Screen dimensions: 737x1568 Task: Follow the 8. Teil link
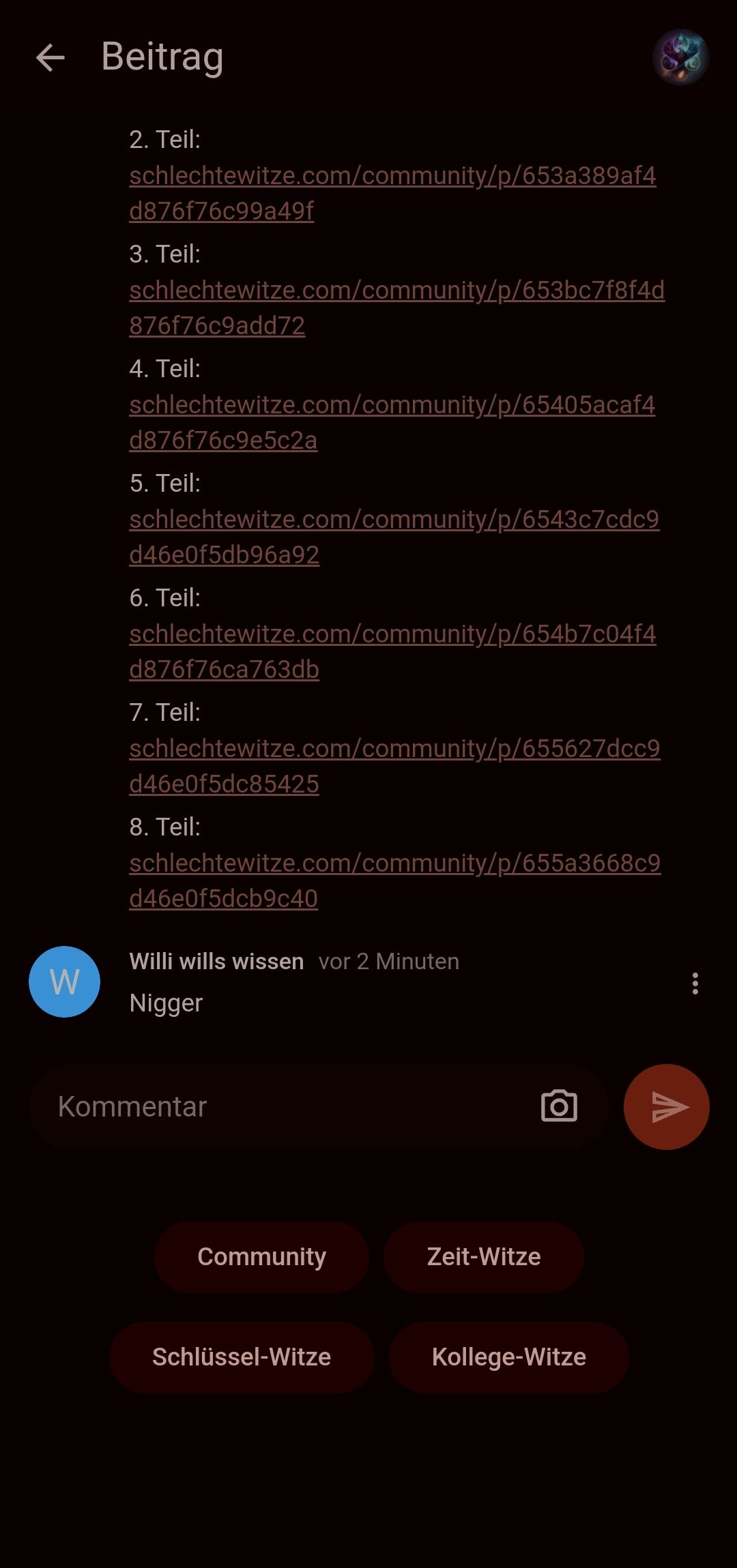[x=394, y=863]
